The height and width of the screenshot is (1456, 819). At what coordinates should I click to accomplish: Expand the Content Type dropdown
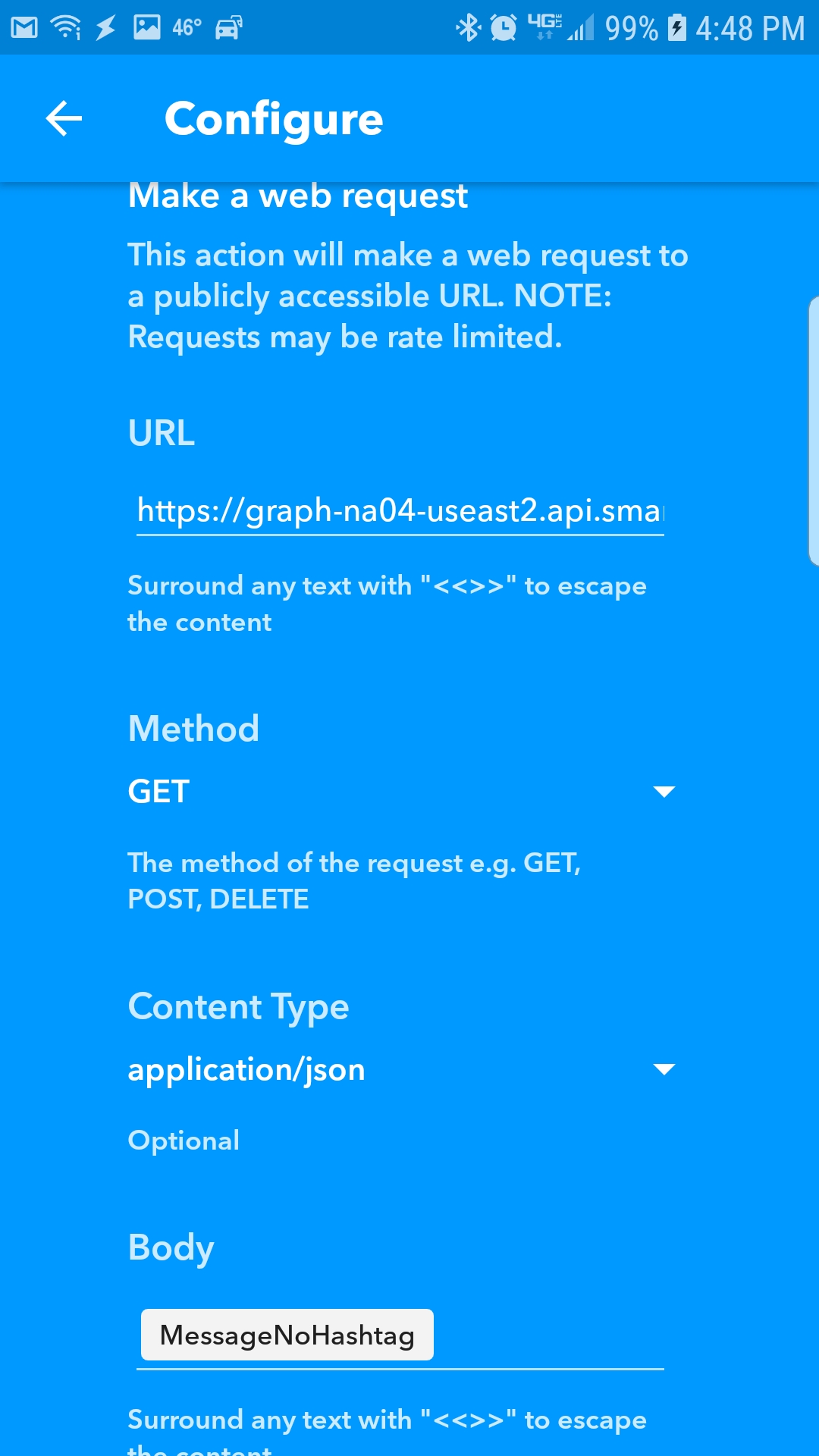coord(402,1069)
